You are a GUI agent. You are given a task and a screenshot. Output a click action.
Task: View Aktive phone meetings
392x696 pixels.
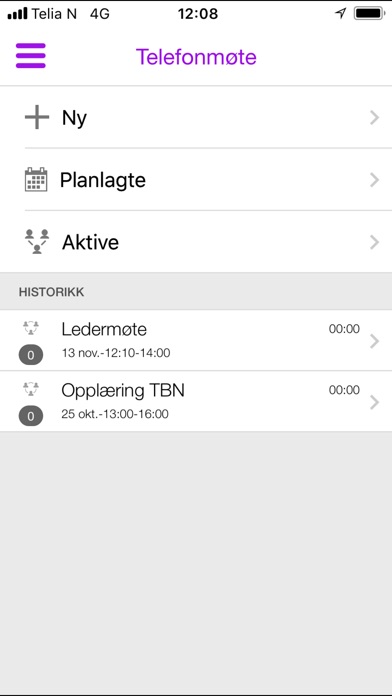coord(196,241)
